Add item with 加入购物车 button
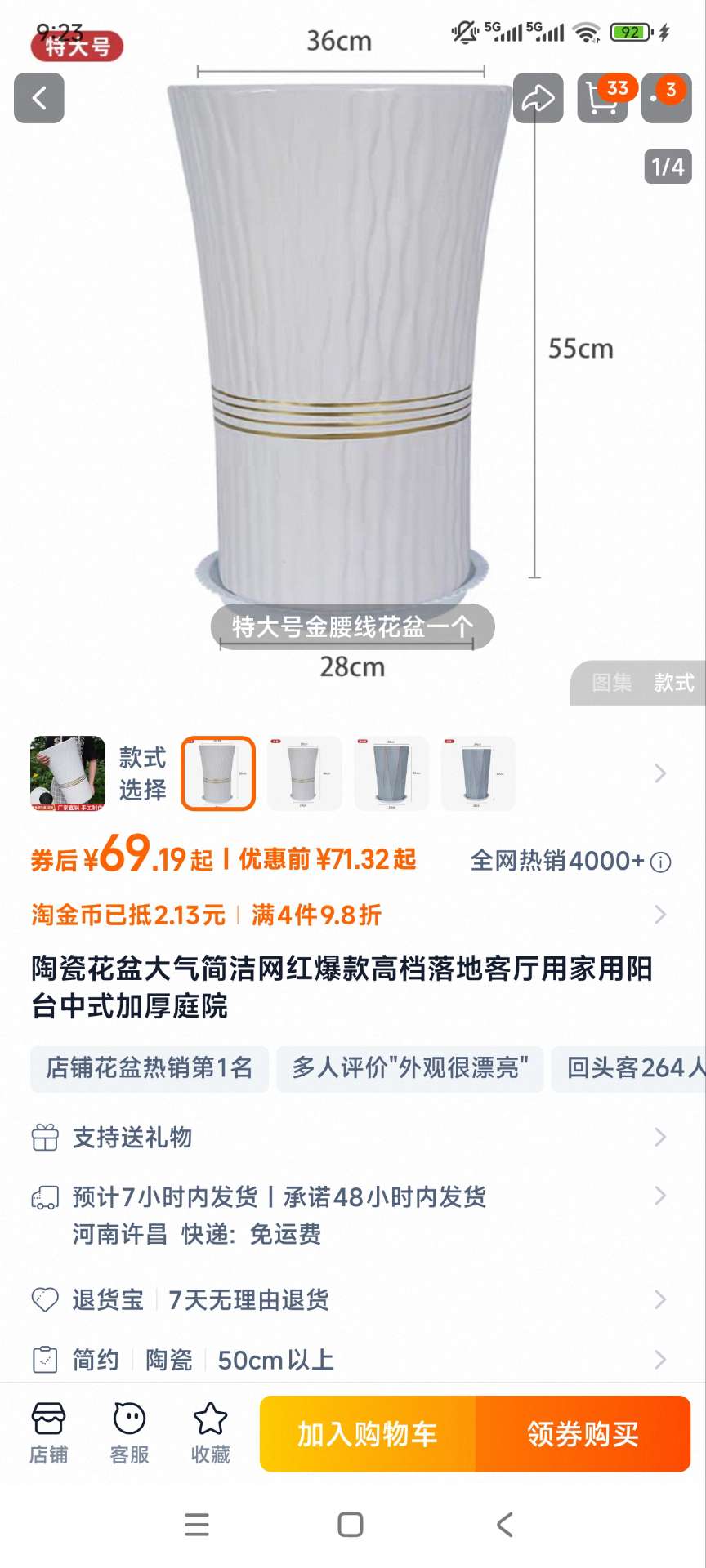Image resolution: width=706 pixels, height=1568 pixels. pyautogui.click(x=368, y=1434)
